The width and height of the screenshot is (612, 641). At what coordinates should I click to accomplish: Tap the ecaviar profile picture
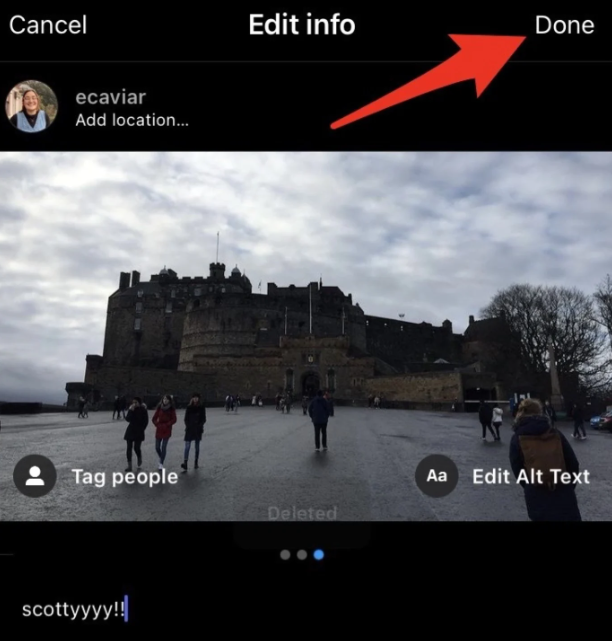tap(31, 107)
